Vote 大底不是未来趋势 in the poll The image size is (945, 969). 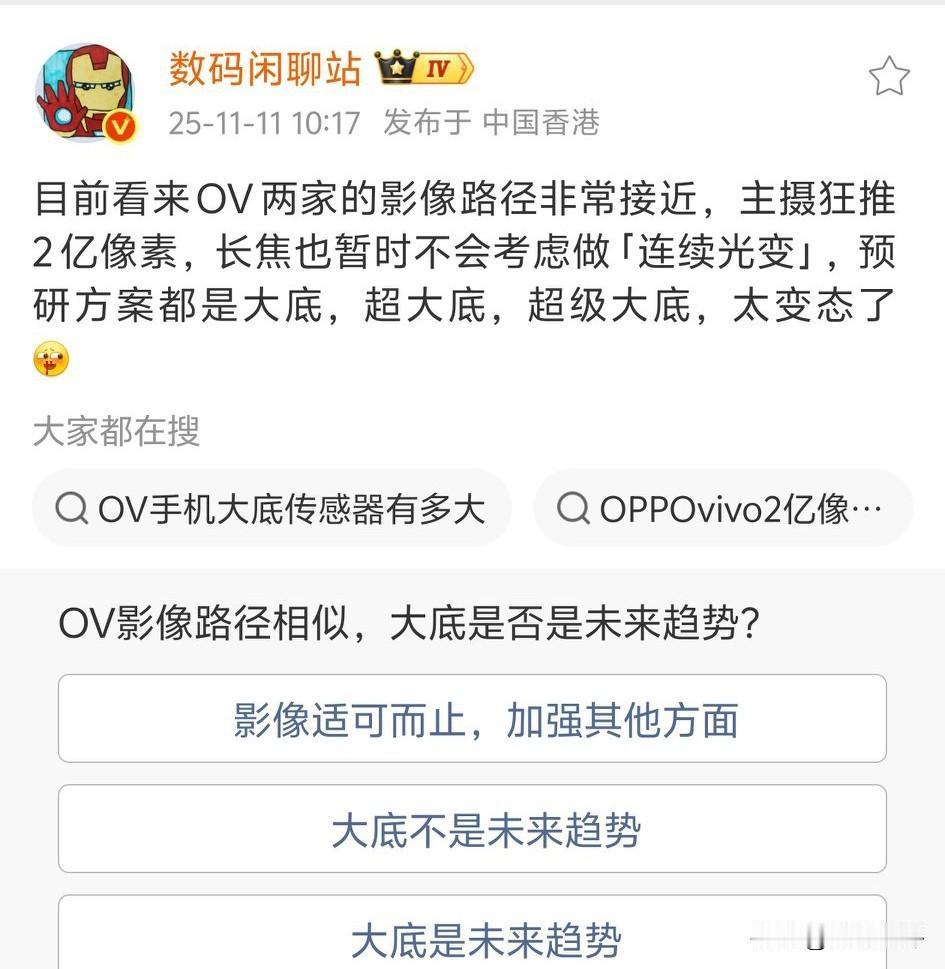[472, 828]
